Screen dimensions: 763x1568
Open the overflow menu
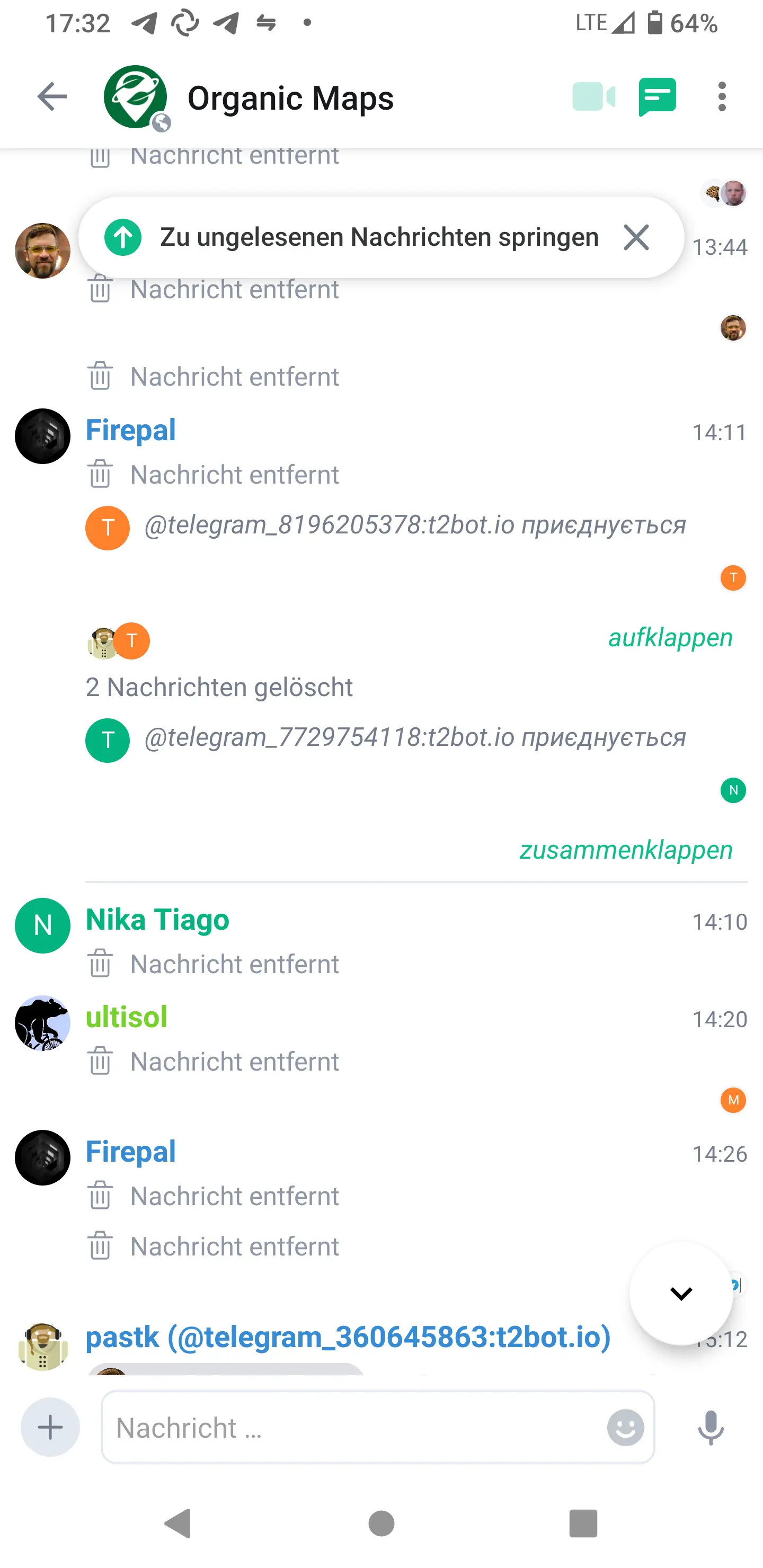(722, 97)
